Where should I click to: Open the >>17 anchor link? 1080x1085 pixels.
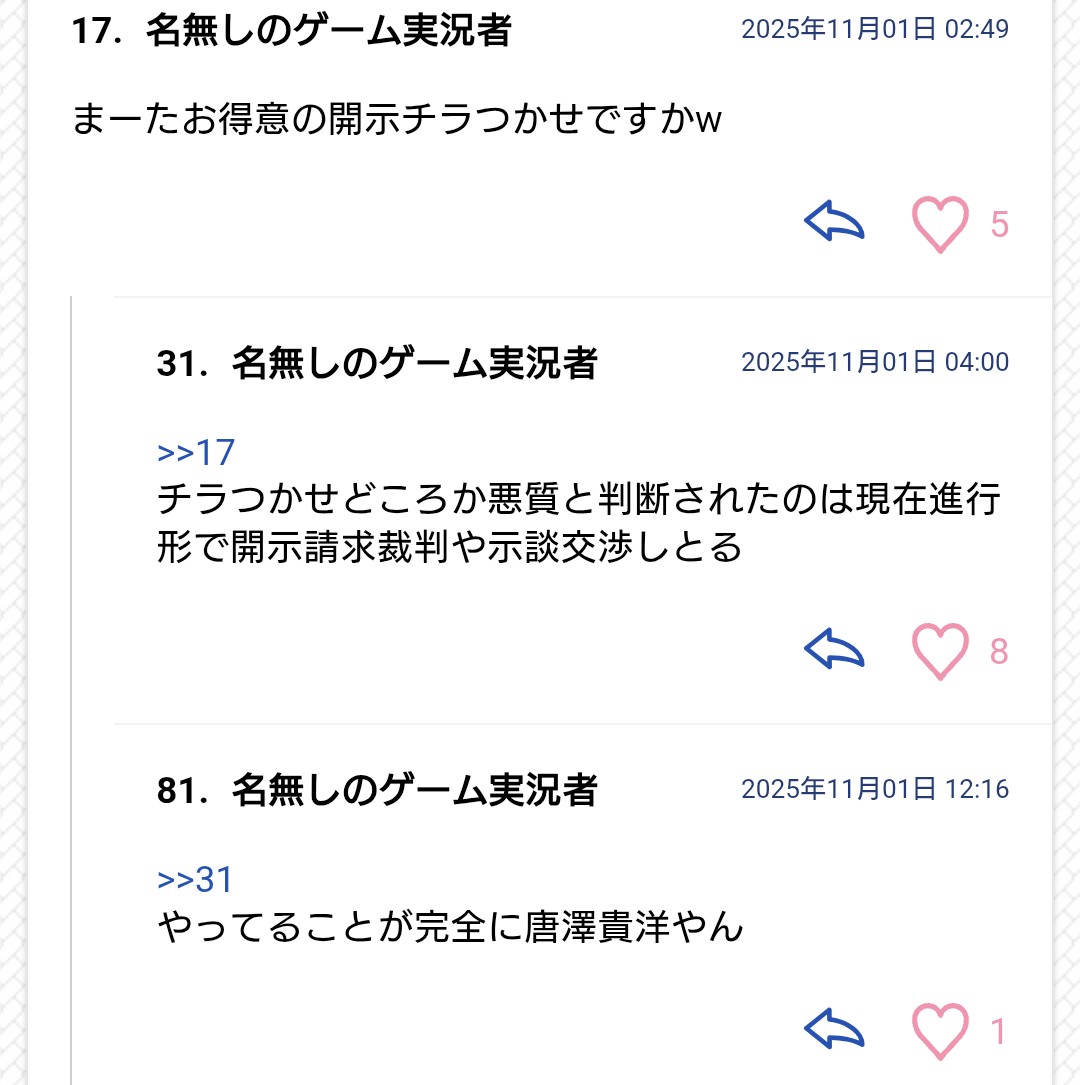196,453
